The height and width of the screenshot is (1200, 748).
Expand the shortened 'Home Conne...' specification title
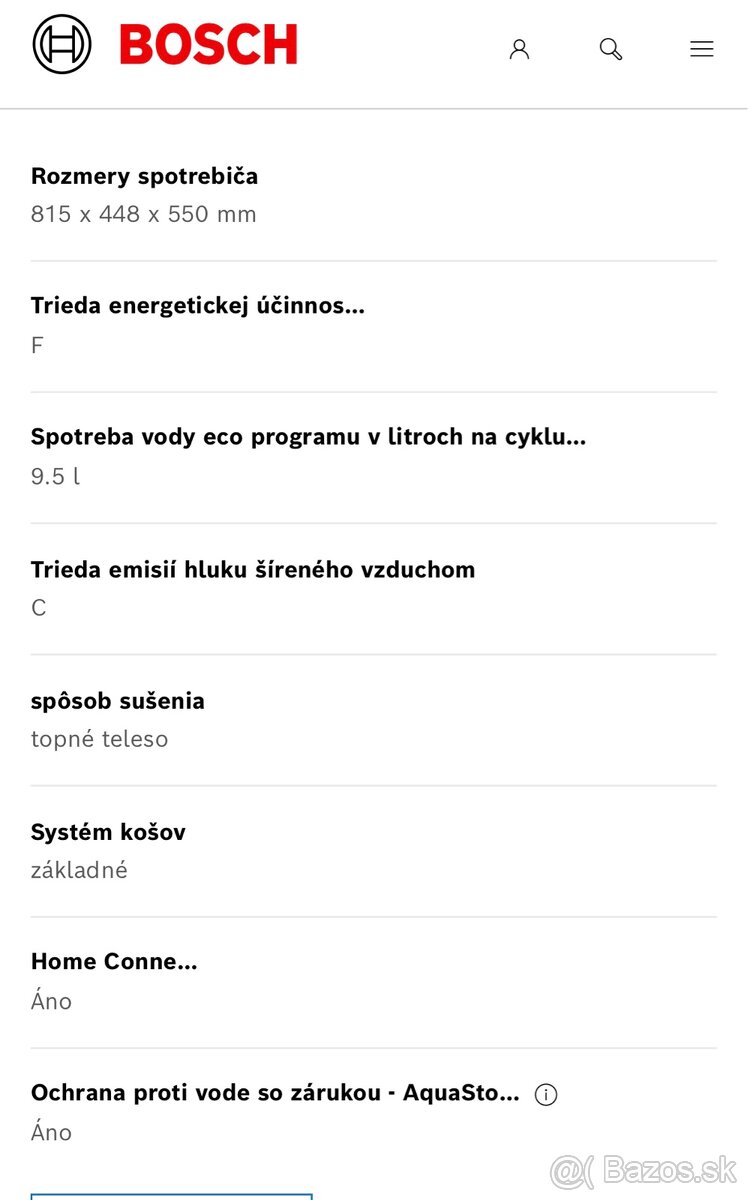tap(113, 961)
